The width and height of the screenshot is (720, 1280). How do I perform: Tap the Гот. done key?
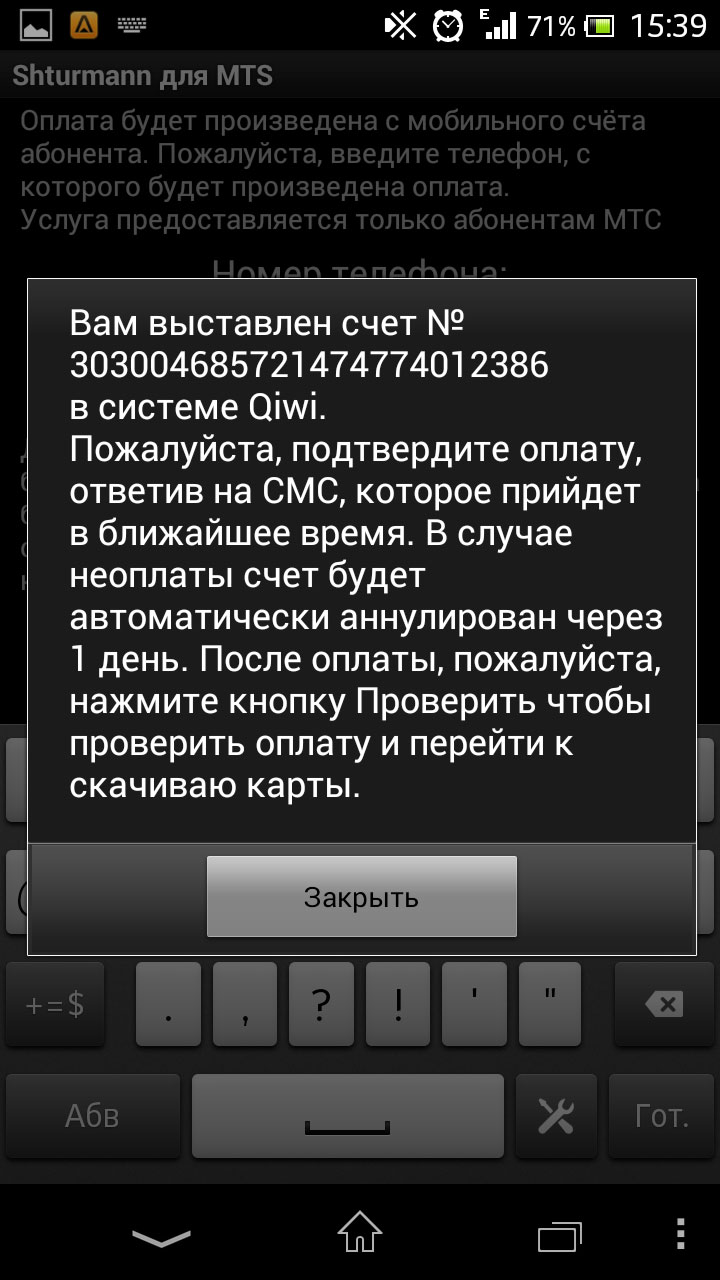click(661, 1116)
